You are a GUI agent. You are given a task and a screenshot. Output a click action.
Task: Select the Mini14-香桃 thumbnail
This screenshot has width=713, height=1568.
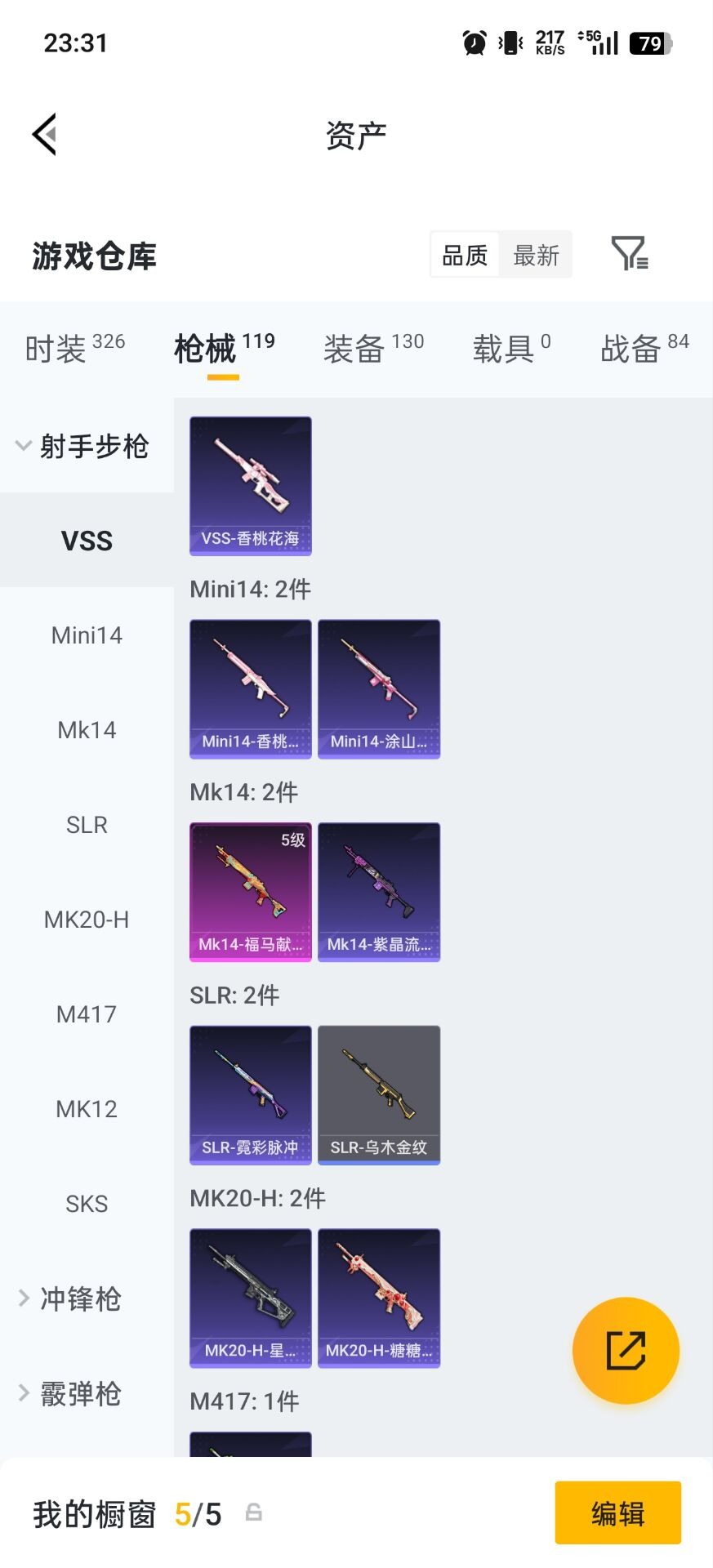pos(250,688)
